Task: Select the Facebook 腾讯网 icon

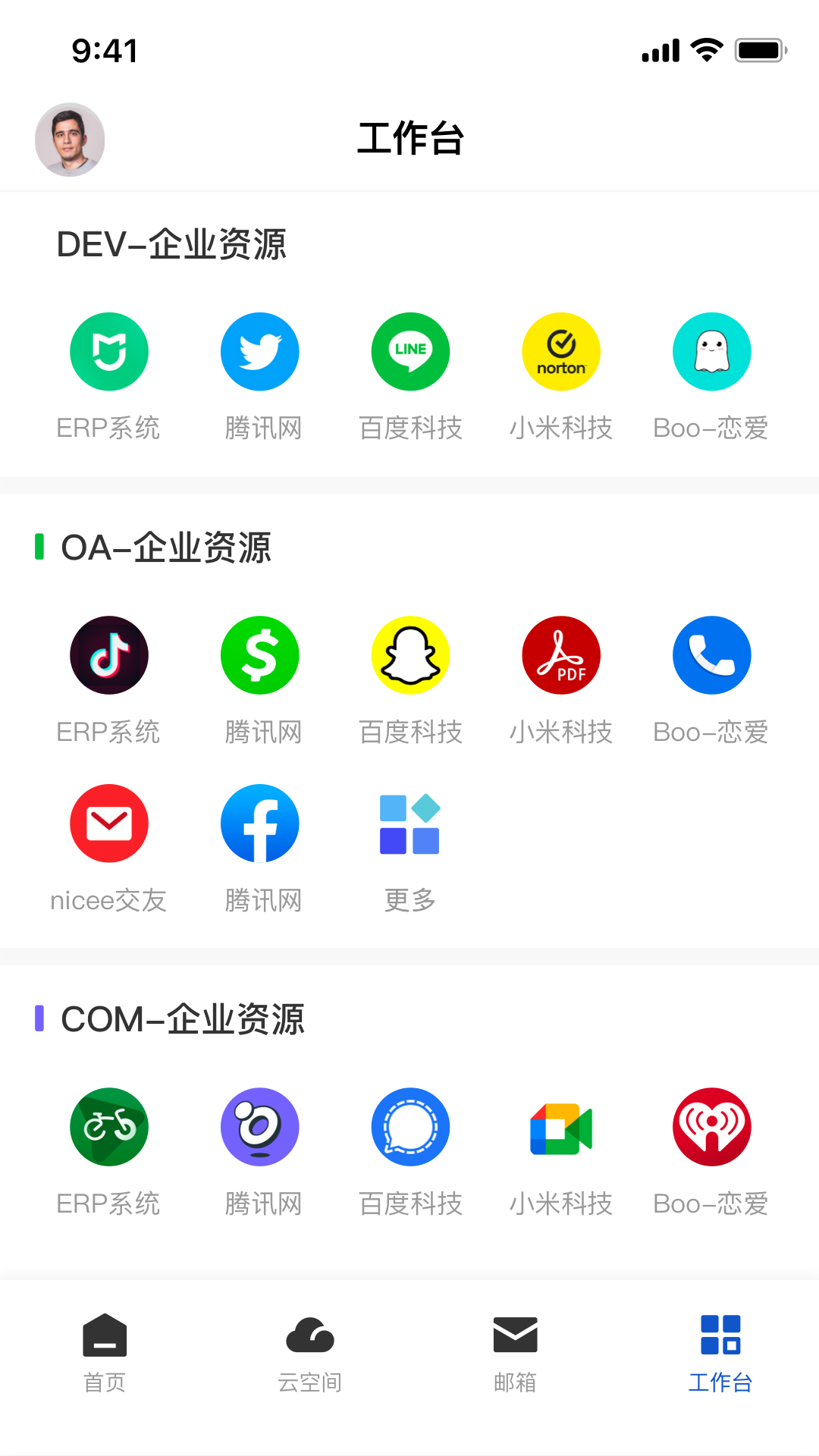Action: pyautogui.click(x=259, y=824)
